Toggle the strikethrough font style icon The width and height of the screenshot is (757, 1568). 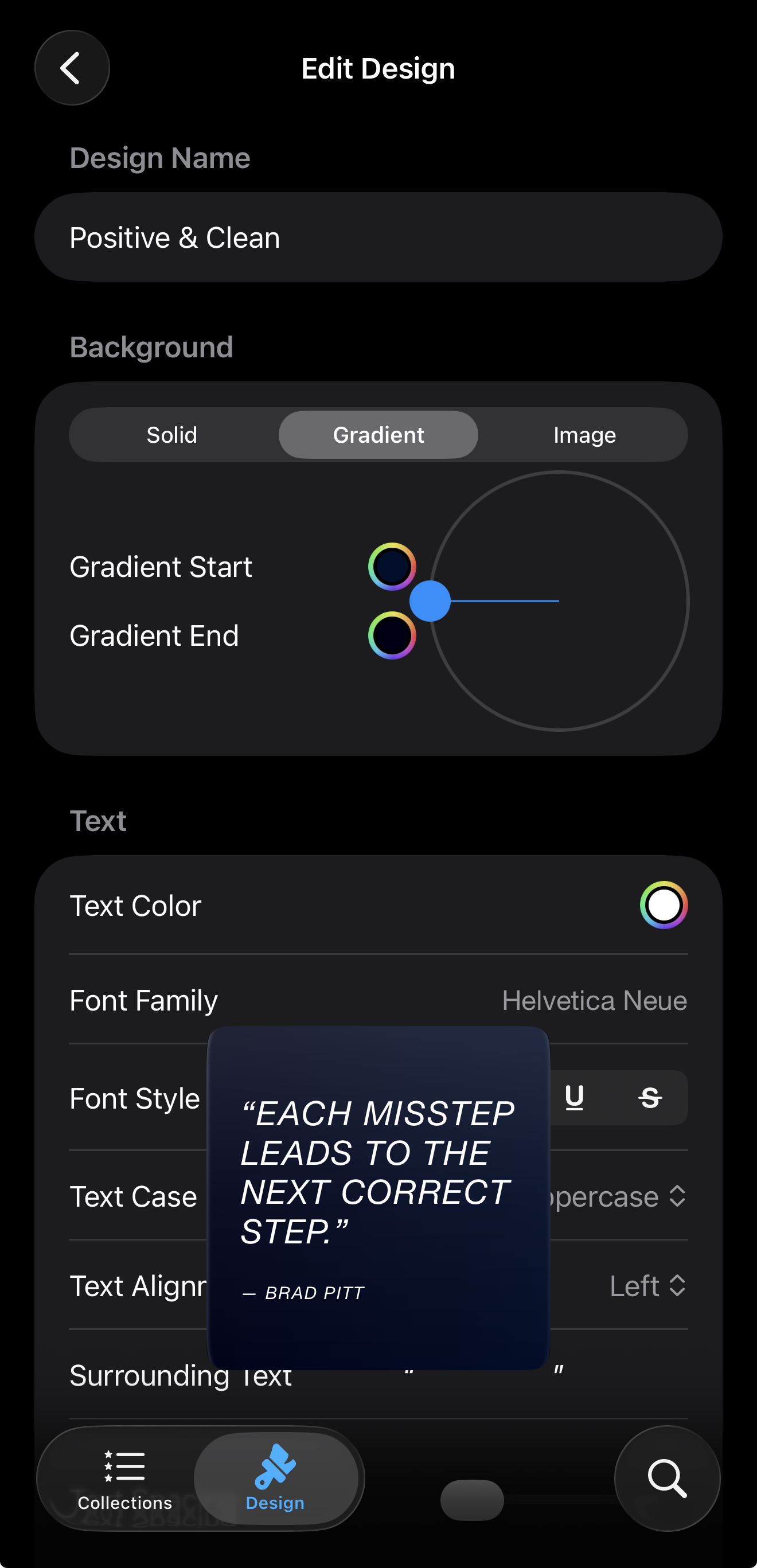(650, 1098)
